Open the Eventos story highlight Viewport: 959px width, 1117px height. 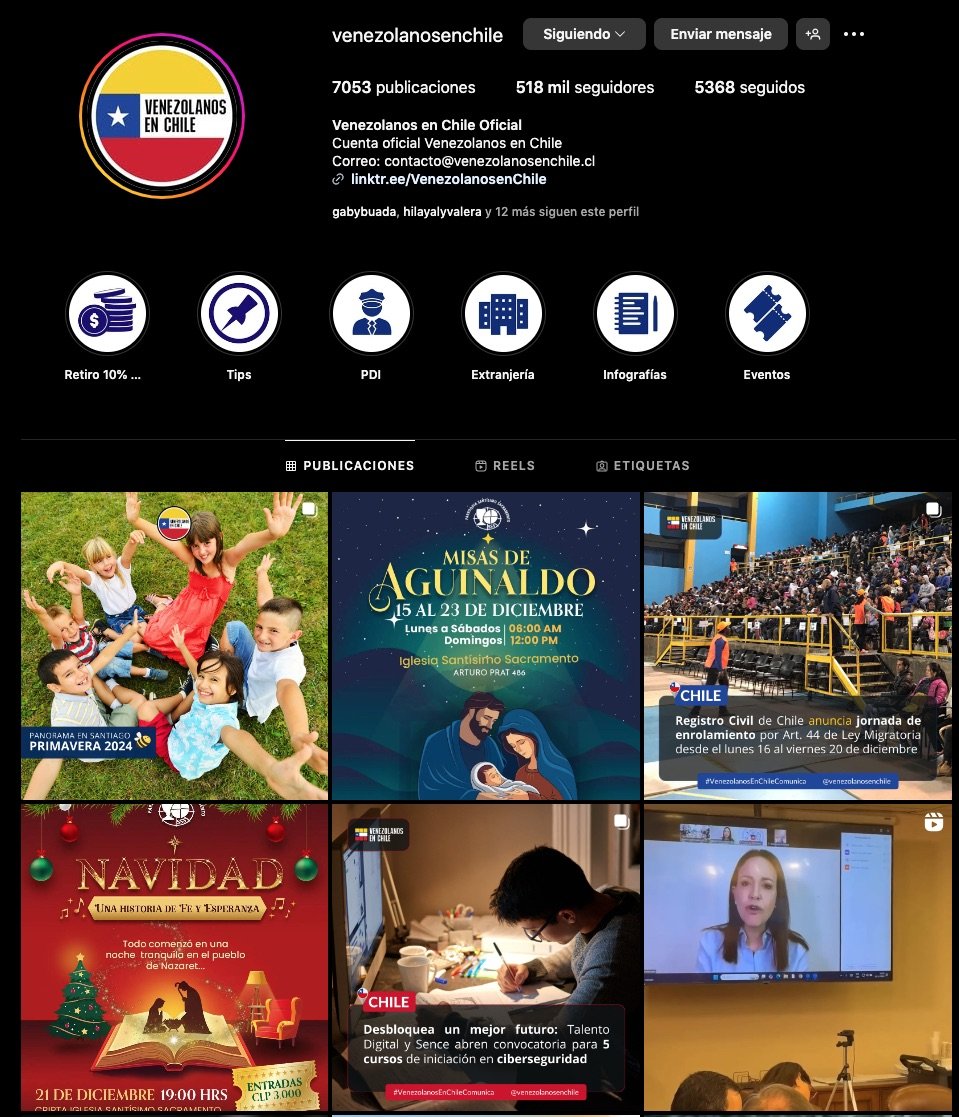pyautogui.click(x=767, y=315)
